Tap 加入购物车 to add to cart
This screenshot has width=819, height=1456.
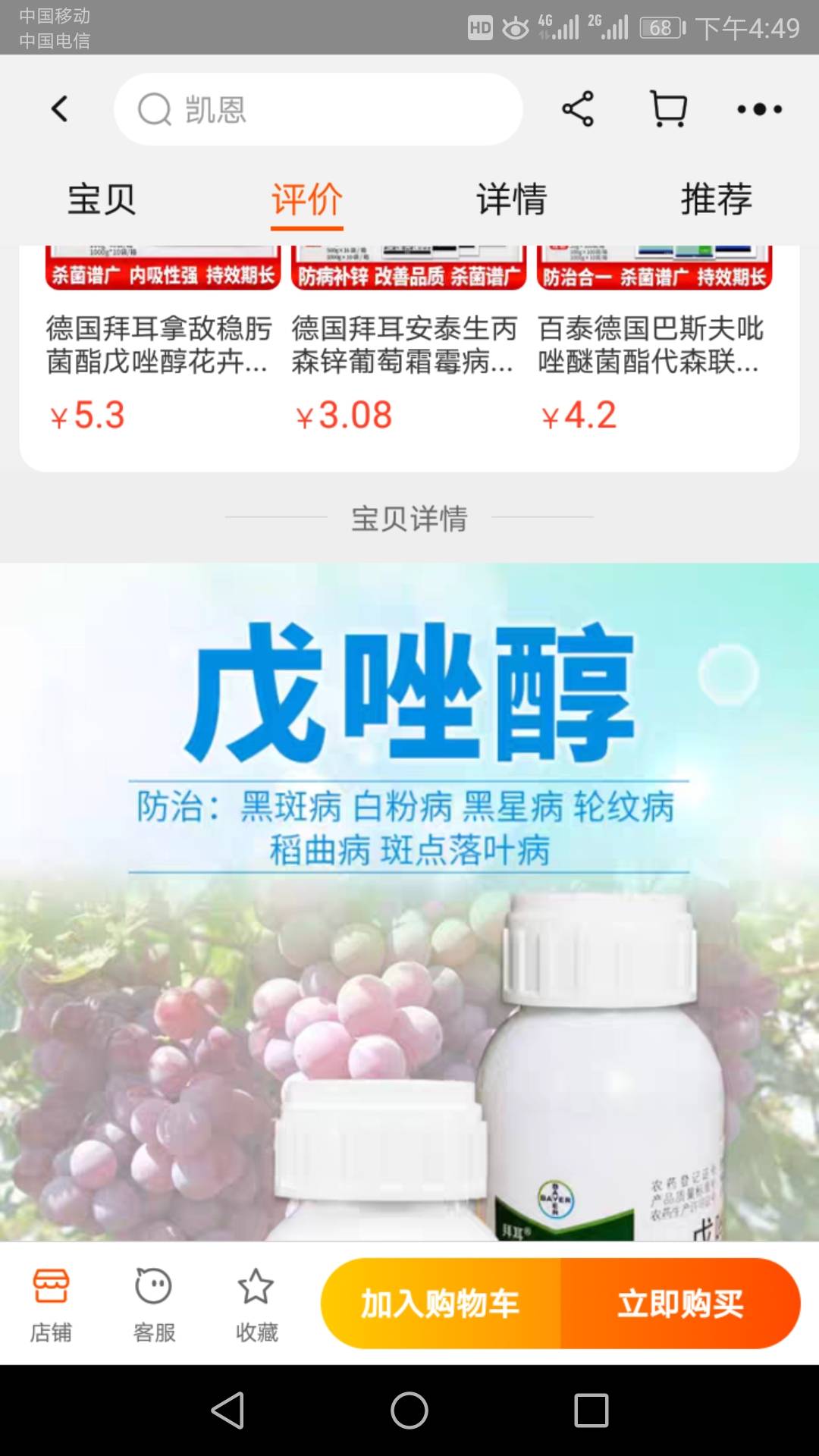[x=441, y=1304]
